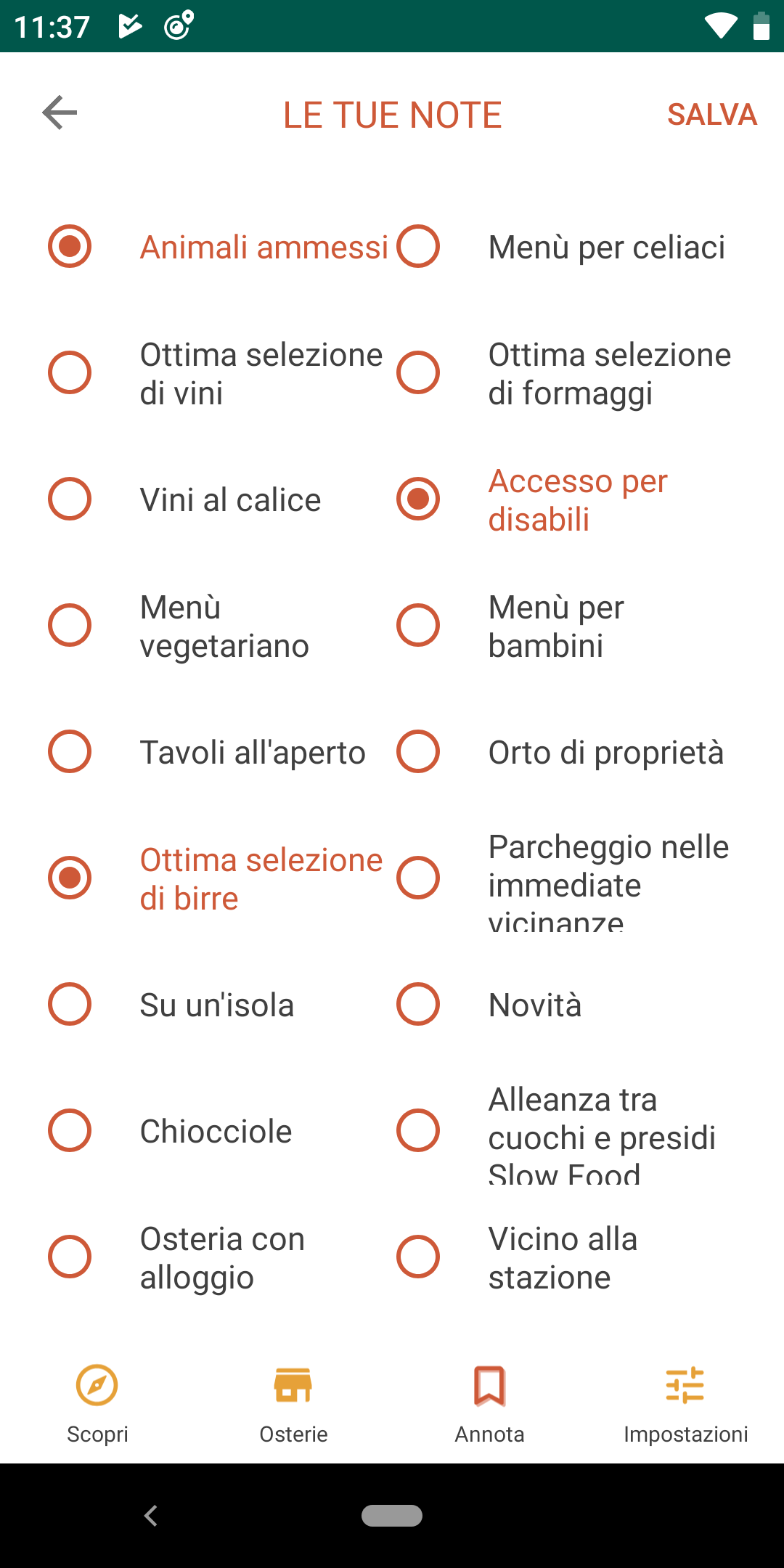The width and height of the screenshot is (784, 1568).
Task: Open the Osterie tab
Action: pyautogui.click(x=293, y=1404)
